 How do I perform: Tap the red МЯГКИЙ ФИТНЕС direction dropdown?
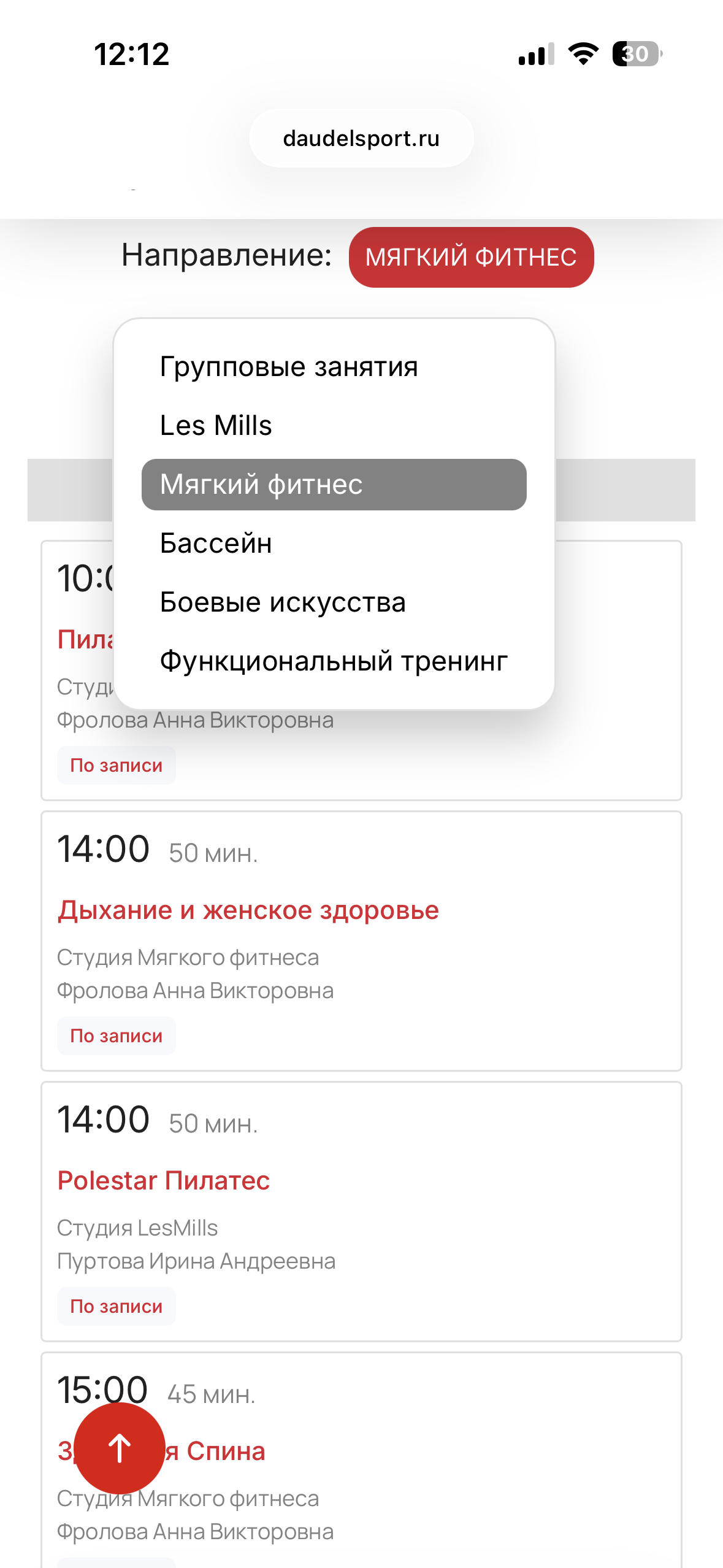471,257
